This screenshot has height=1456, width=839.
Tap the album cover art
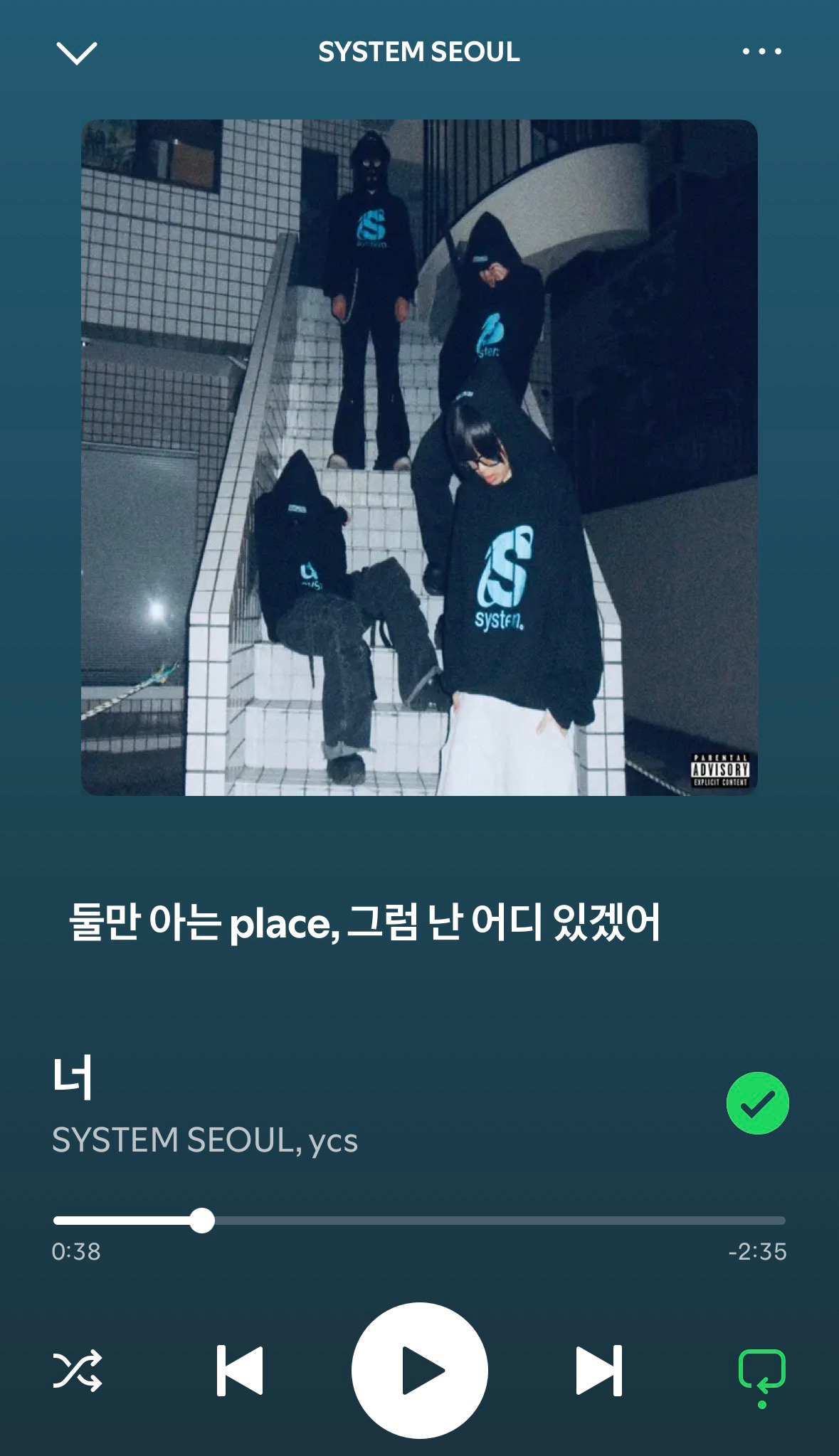coord(419,457)
